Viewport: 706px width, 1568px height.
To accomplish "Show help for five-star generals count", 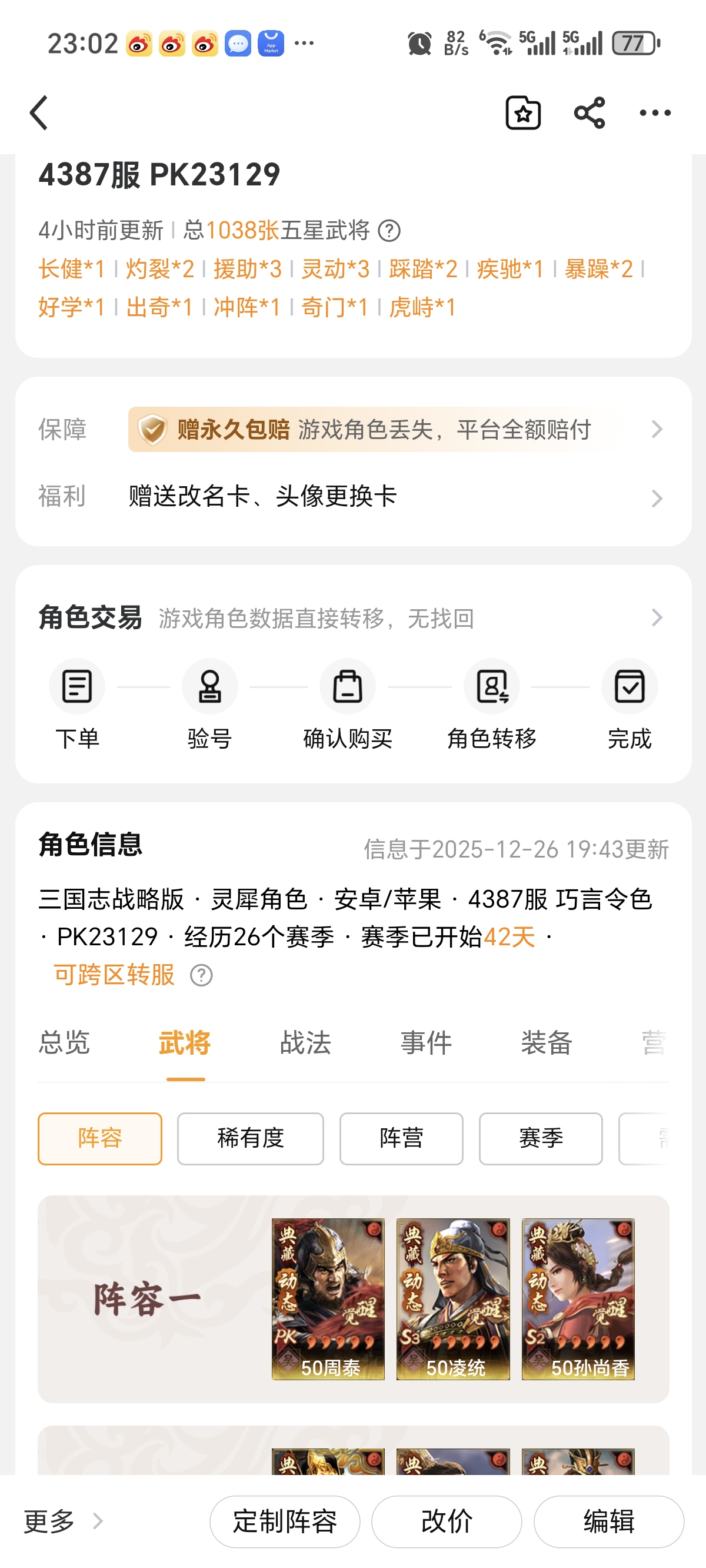I will pyautogui.click(x=389, y=231).
